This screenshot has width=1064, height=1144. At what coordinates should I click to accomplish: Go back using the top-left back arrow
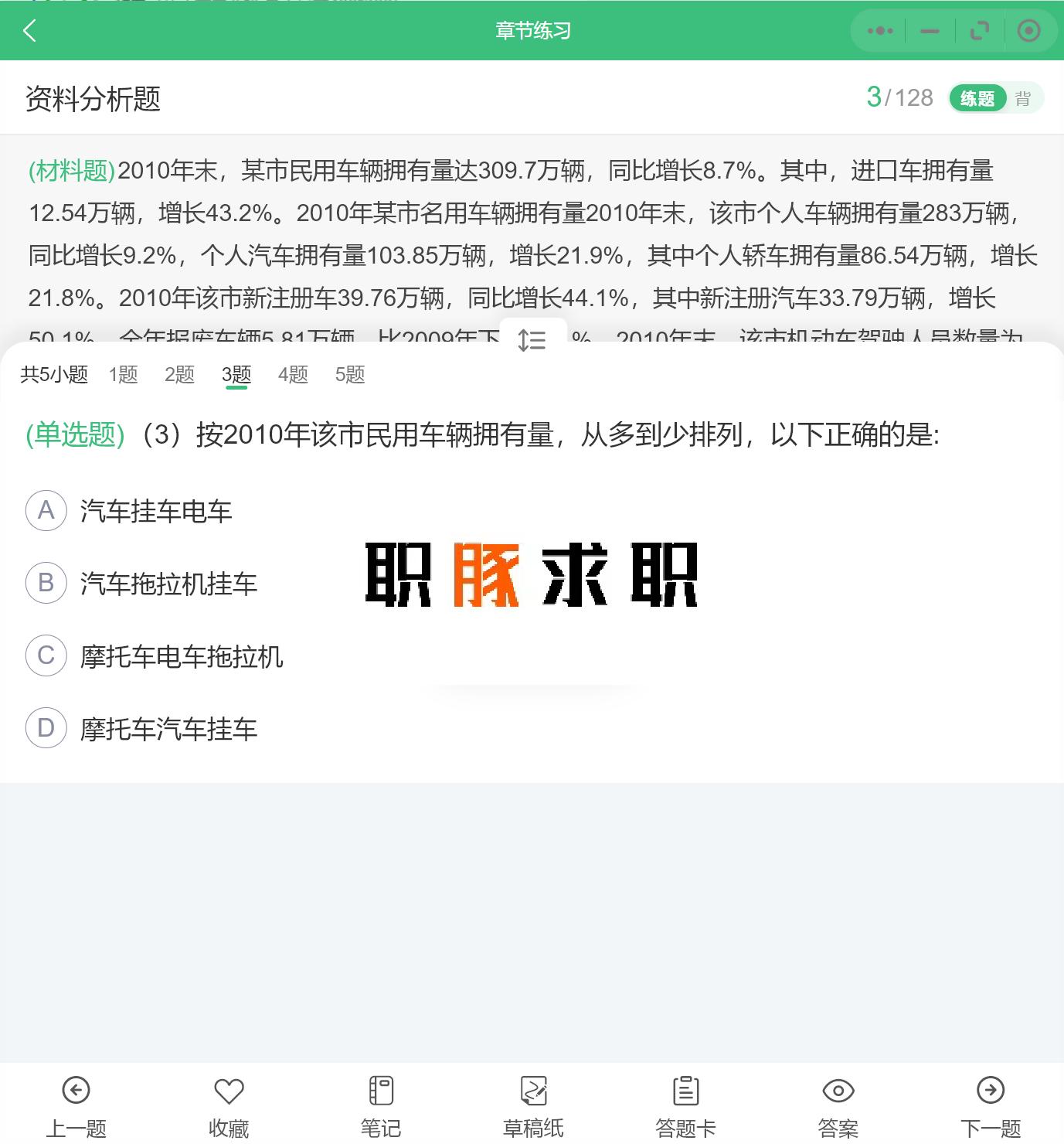click(29, 31)
